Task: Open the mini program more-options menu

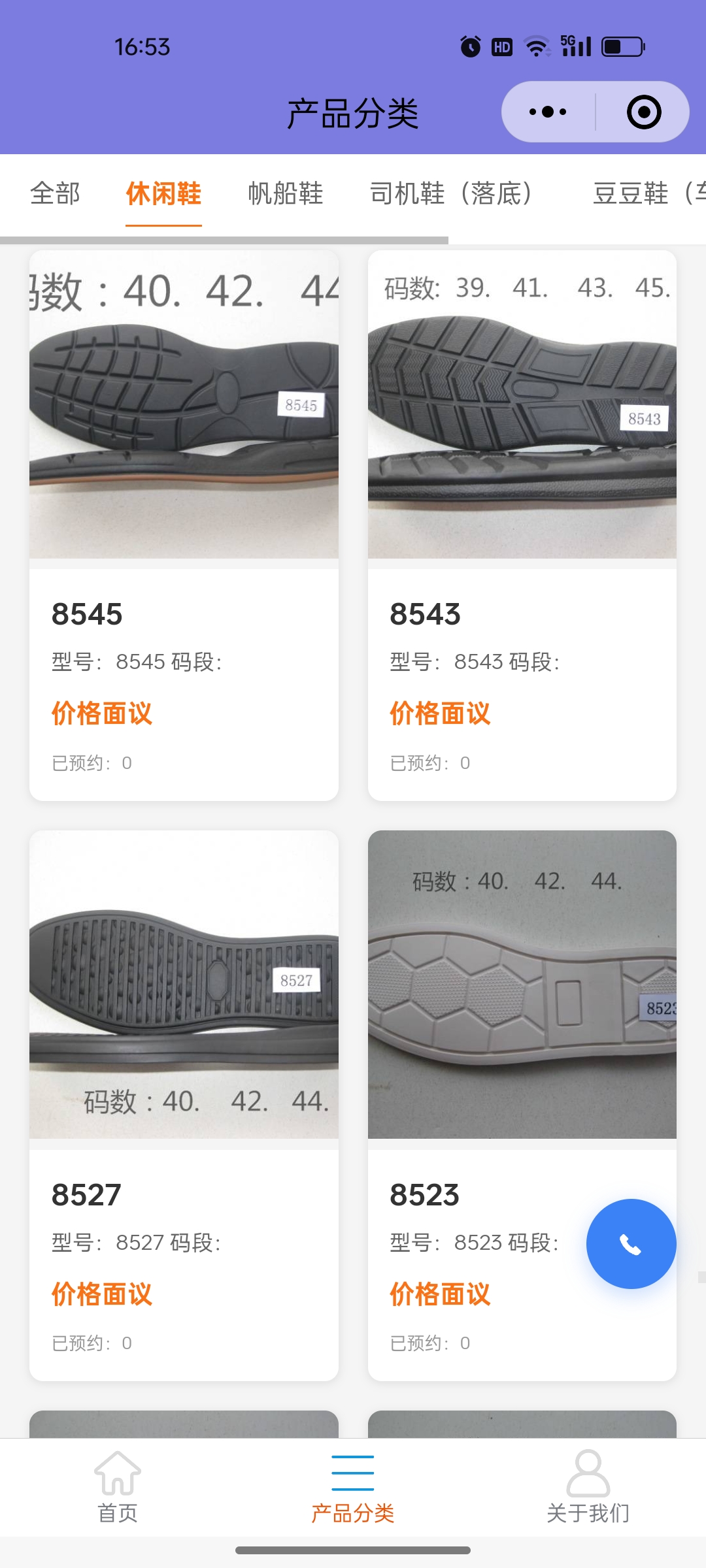Action: coord(548,112)
